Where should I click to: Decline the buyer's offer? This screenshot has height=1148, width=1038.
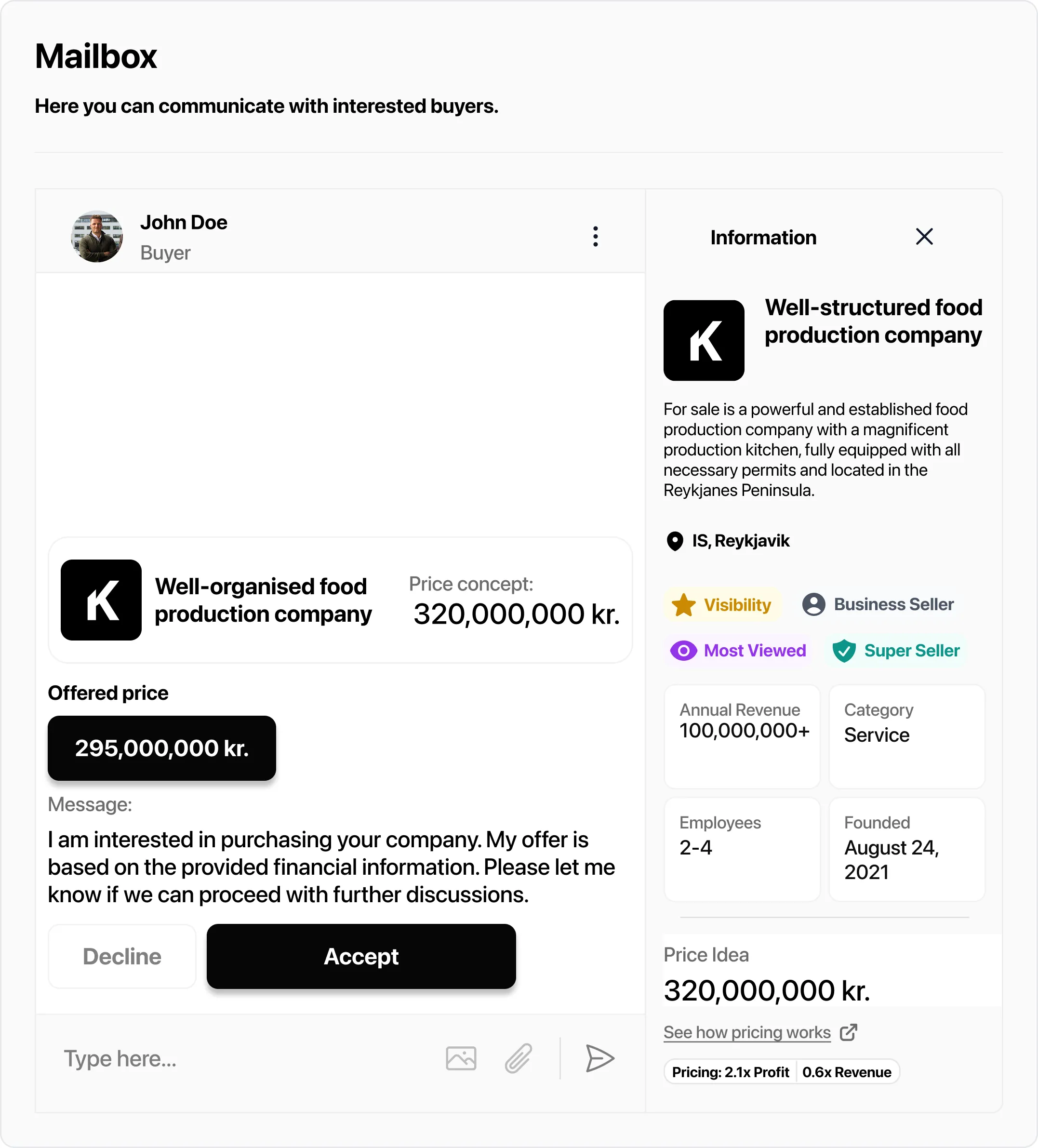[x=121, y=956]
